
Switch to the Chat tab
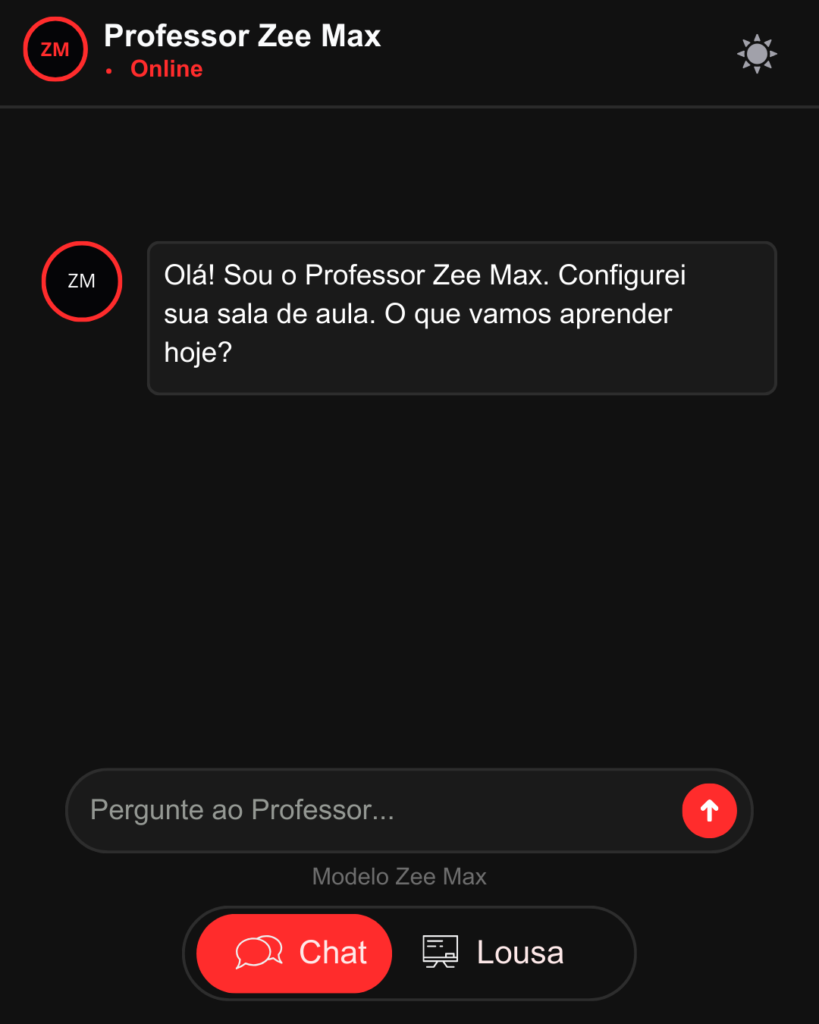(x=294, y=953)
